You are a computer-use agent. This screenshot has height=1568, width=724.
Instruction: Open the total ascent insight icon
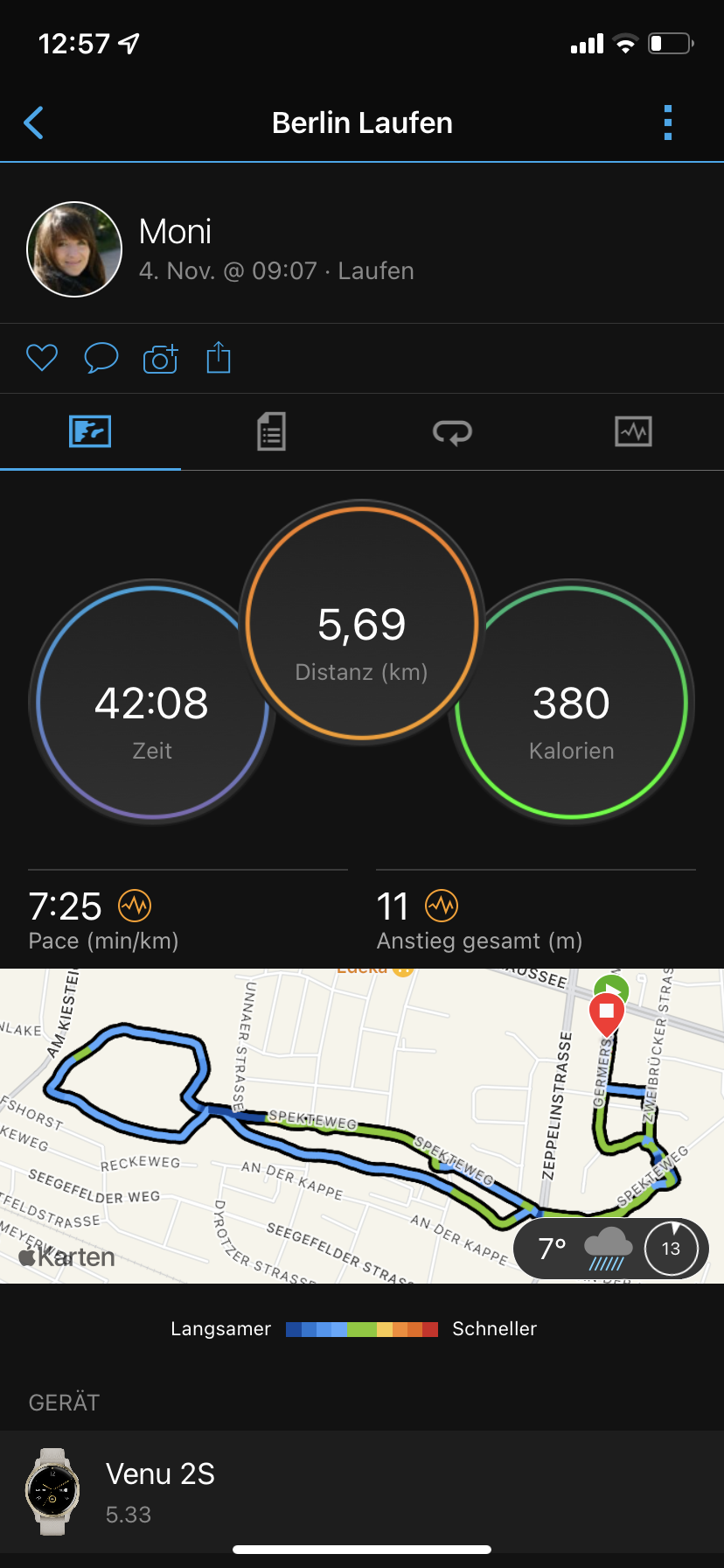point(442,906)
